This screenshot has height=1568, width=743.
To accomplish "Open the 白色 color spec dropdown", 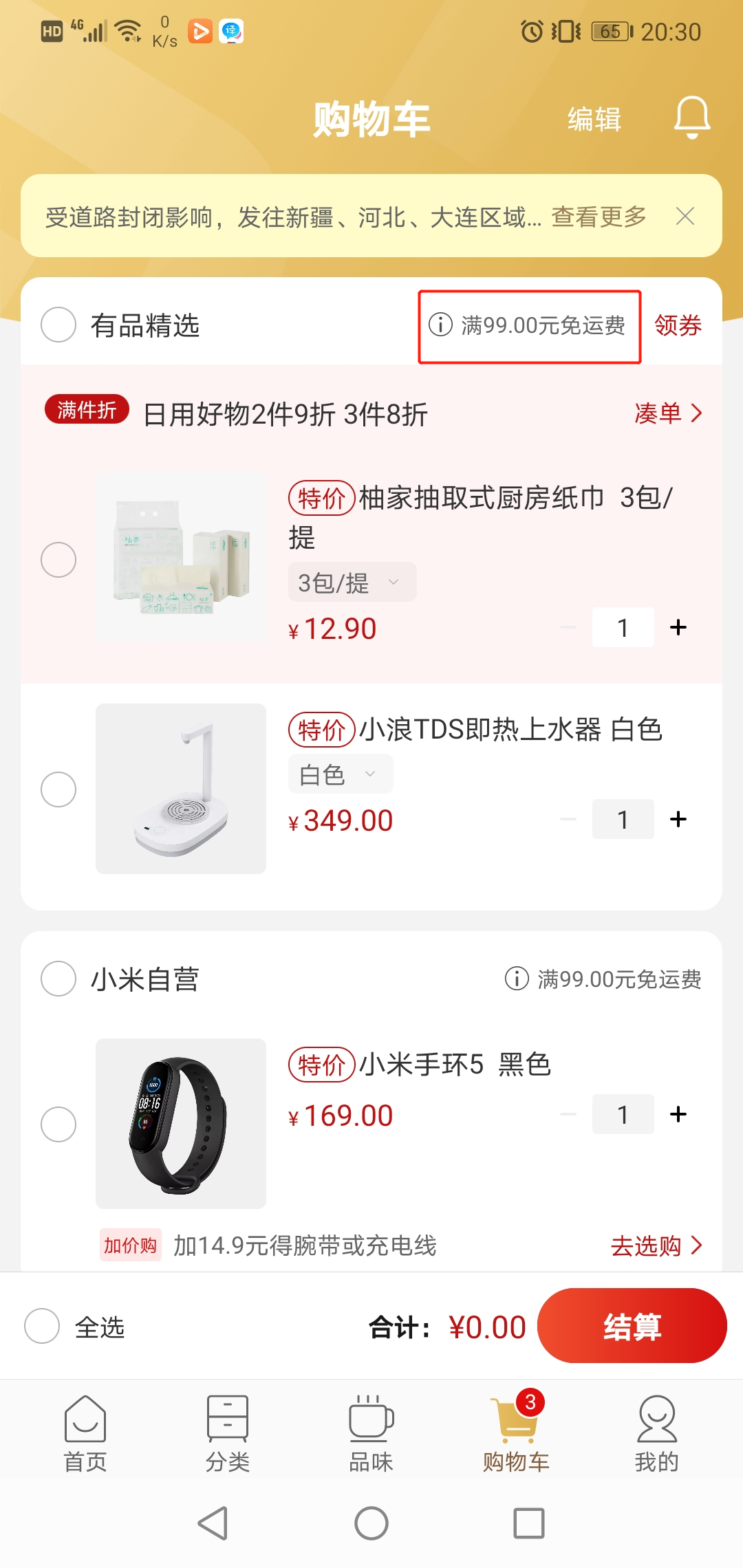I will point(340,773).
